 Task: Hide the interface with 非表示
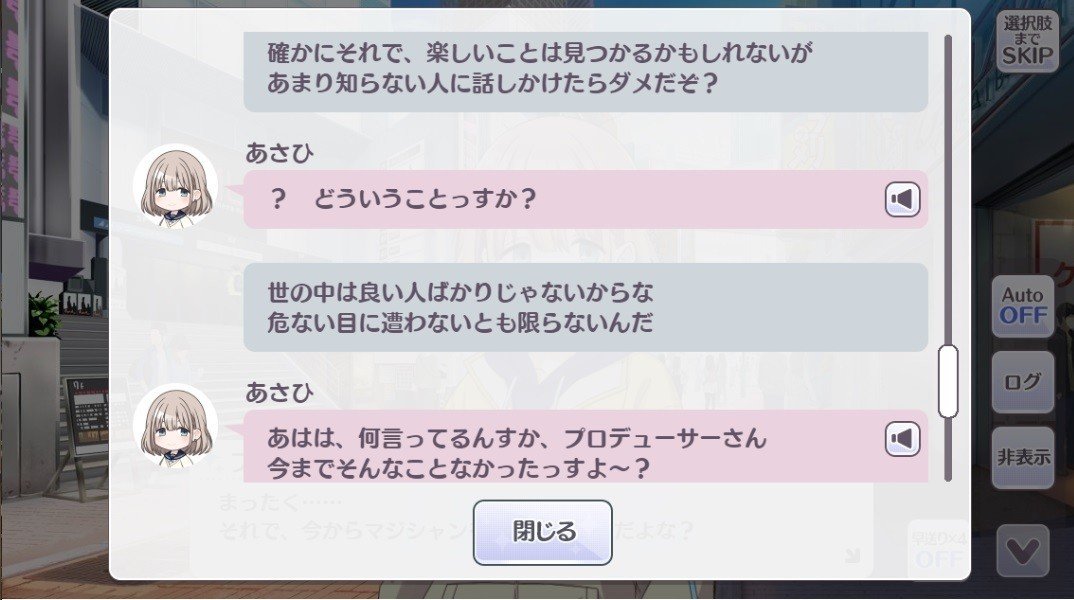1023,458
